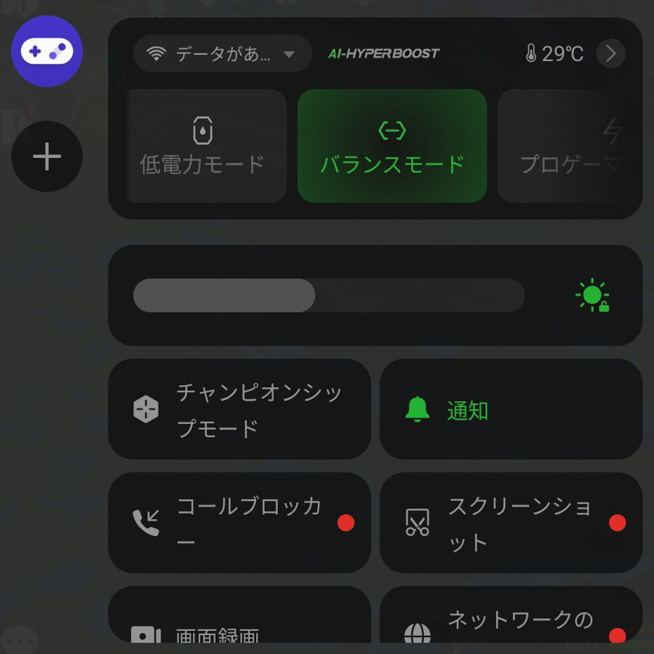Open the game controller icon
Screen dimensions: 654x654
[x=47, y=50]
